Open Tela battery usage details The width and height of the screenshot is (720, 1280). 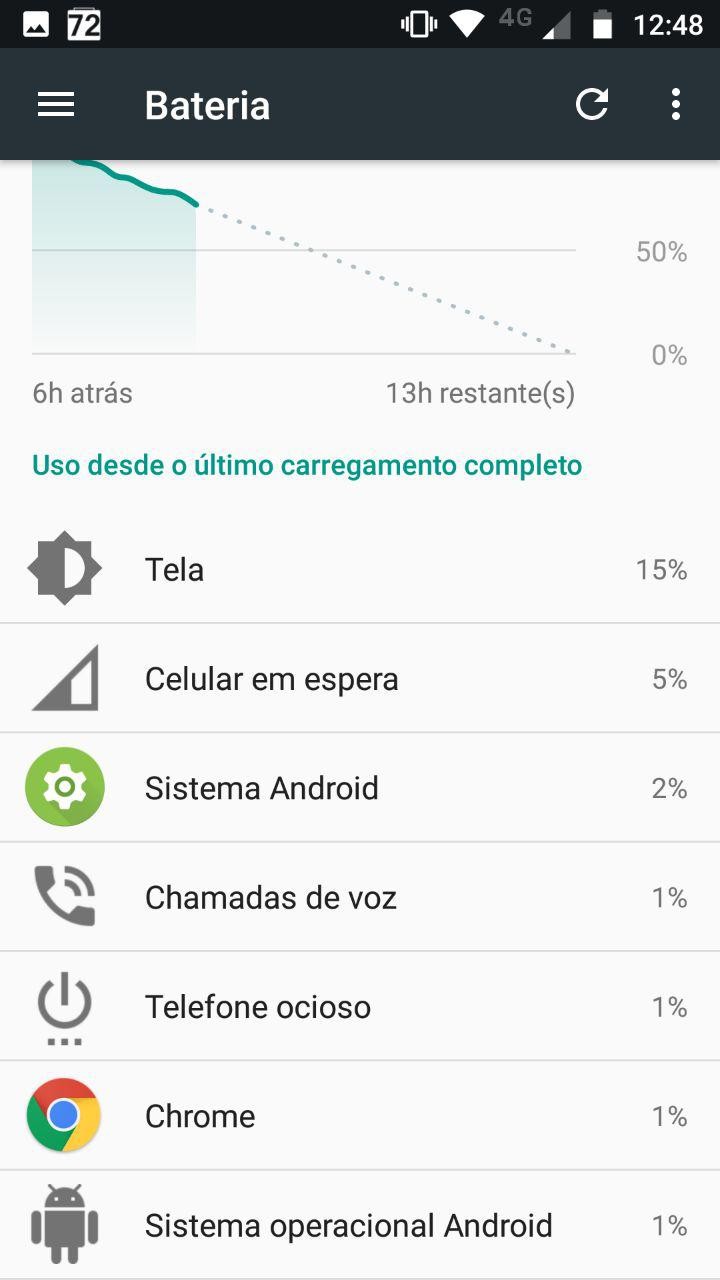(360, 570)
